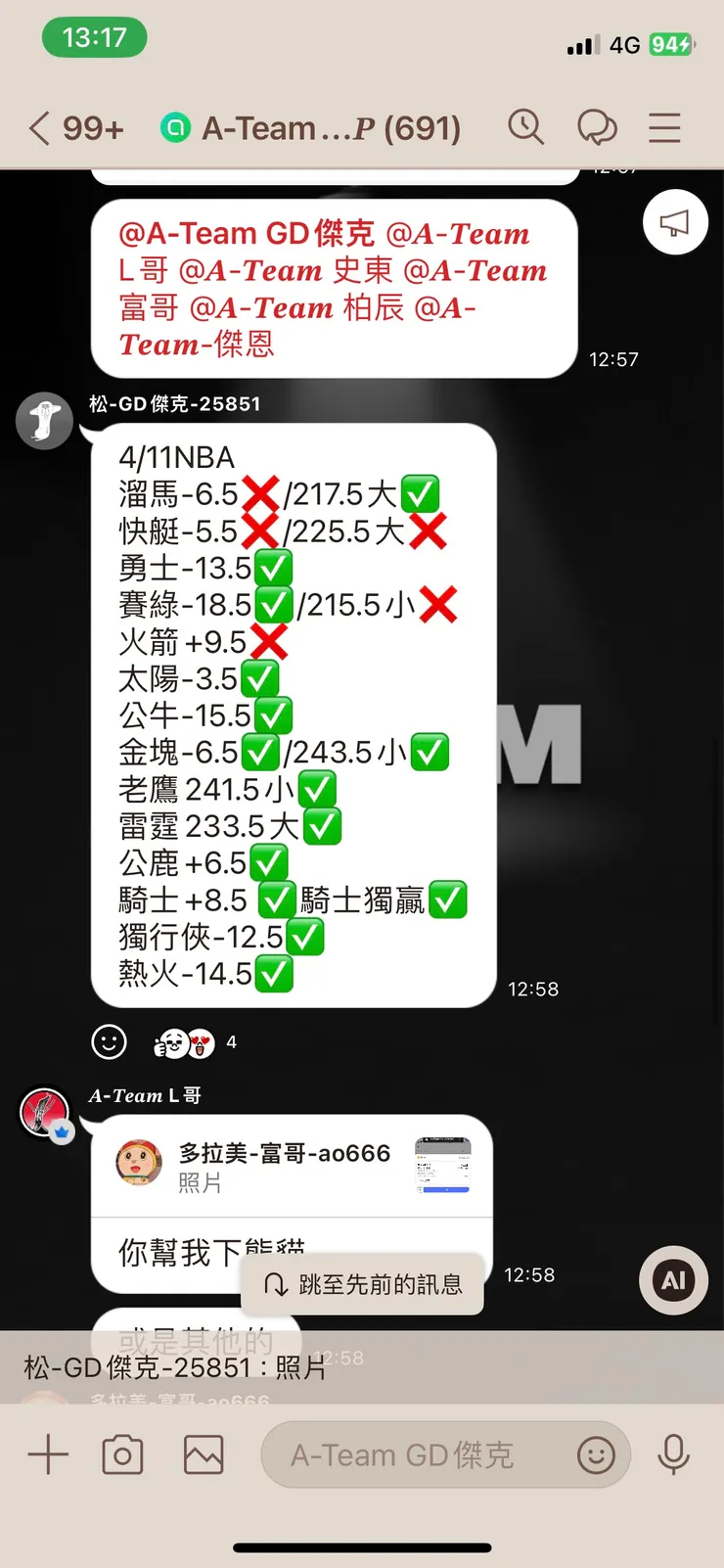
Task: Tap the floating AI assistant button
Action: coord(672,1280)
